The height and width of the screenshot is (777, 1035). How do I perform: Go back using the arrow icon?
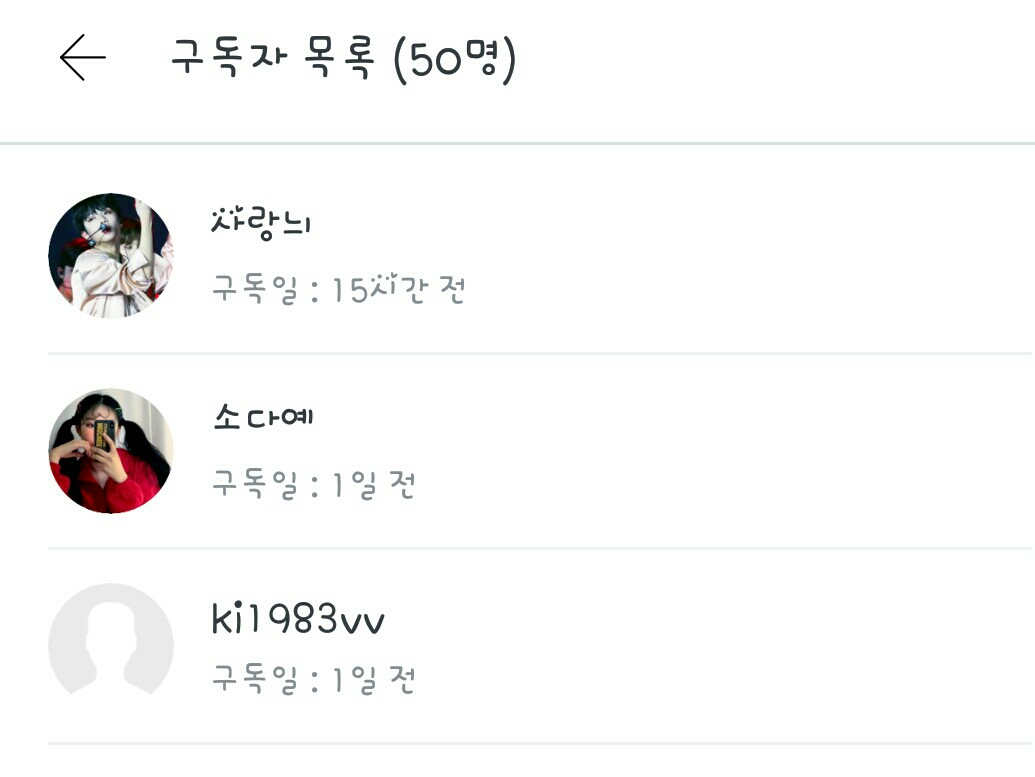82,58
